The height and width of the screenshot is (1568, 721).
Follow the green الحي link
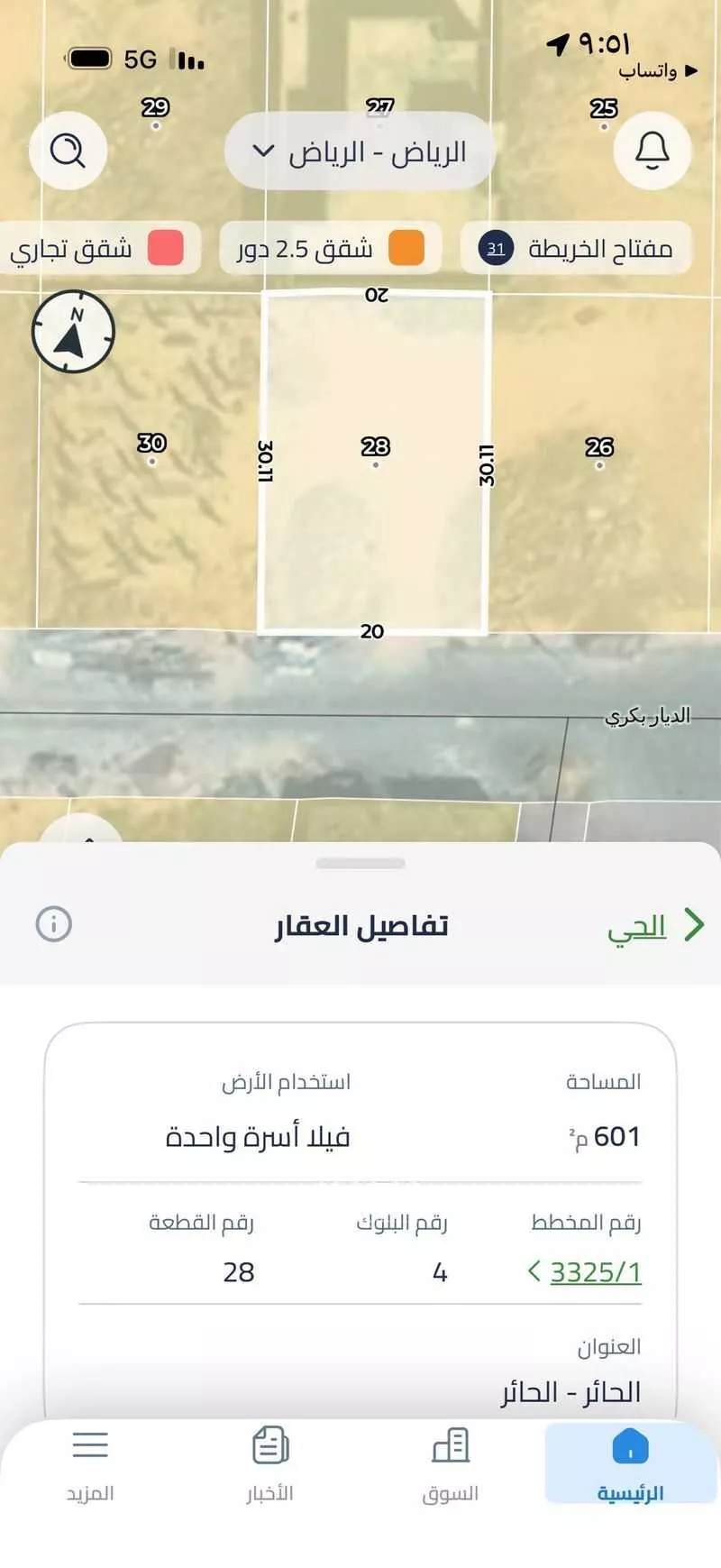(640, 924)
